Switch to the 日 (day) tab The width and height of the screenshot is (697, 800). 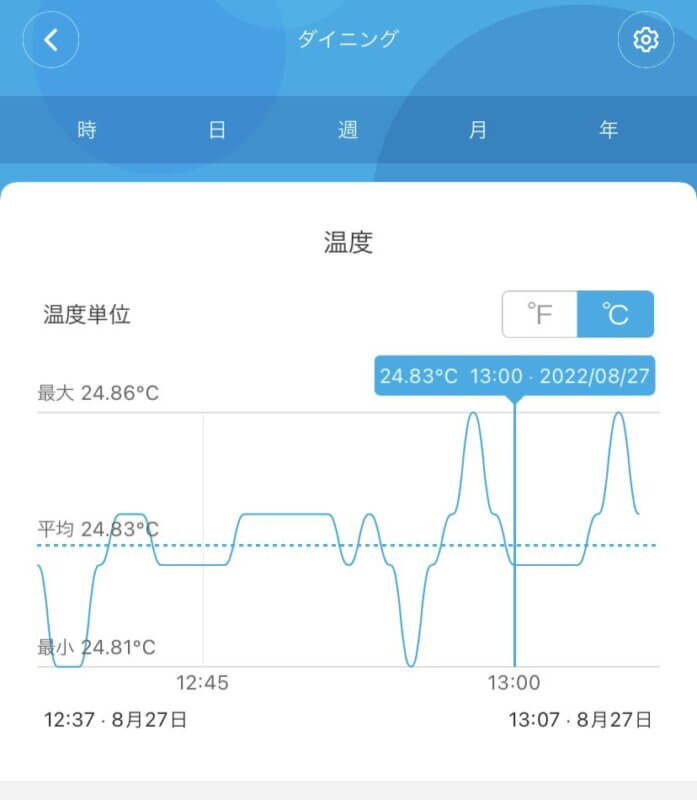coord(217,130)
